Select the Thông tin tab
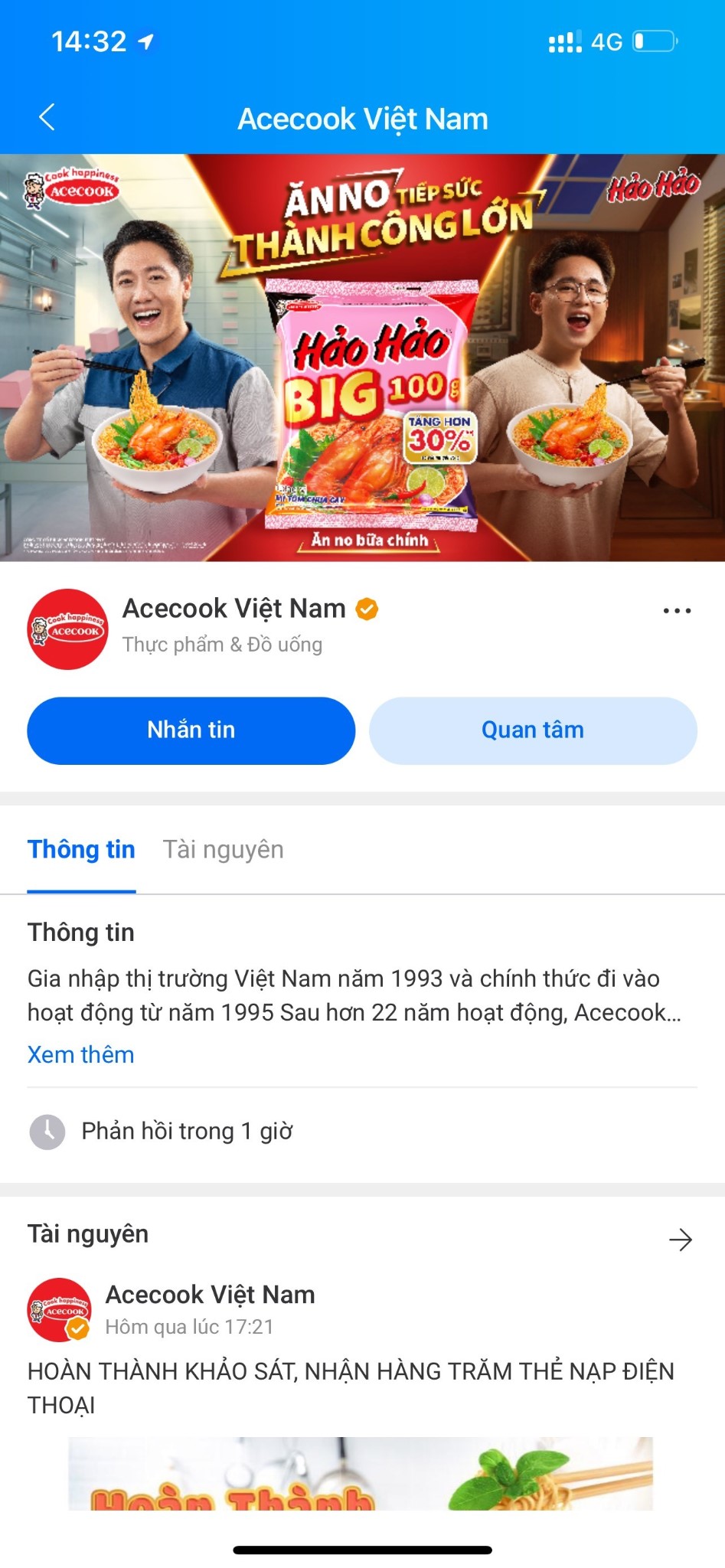725x1568 pixels. [81, 850]
